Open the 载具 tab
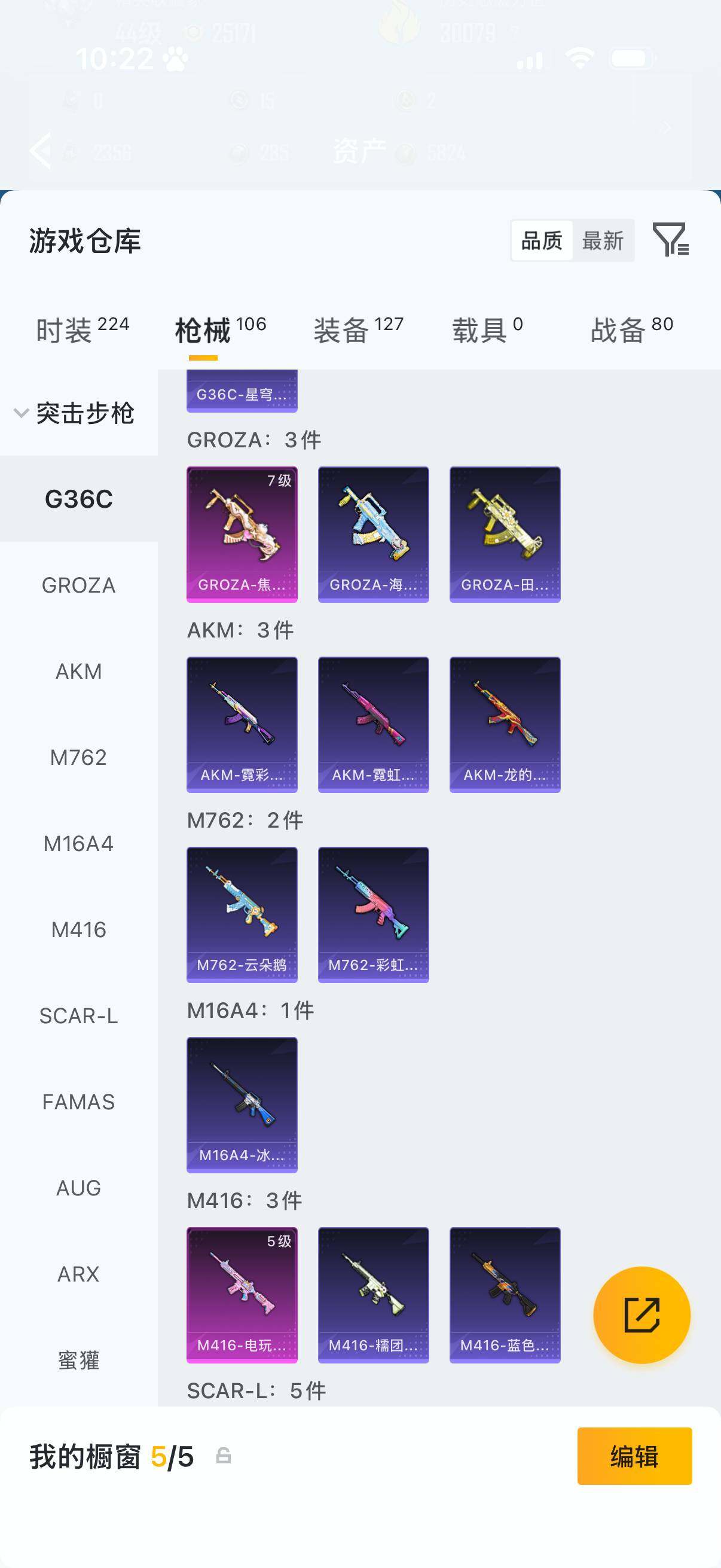 (487, 330)
